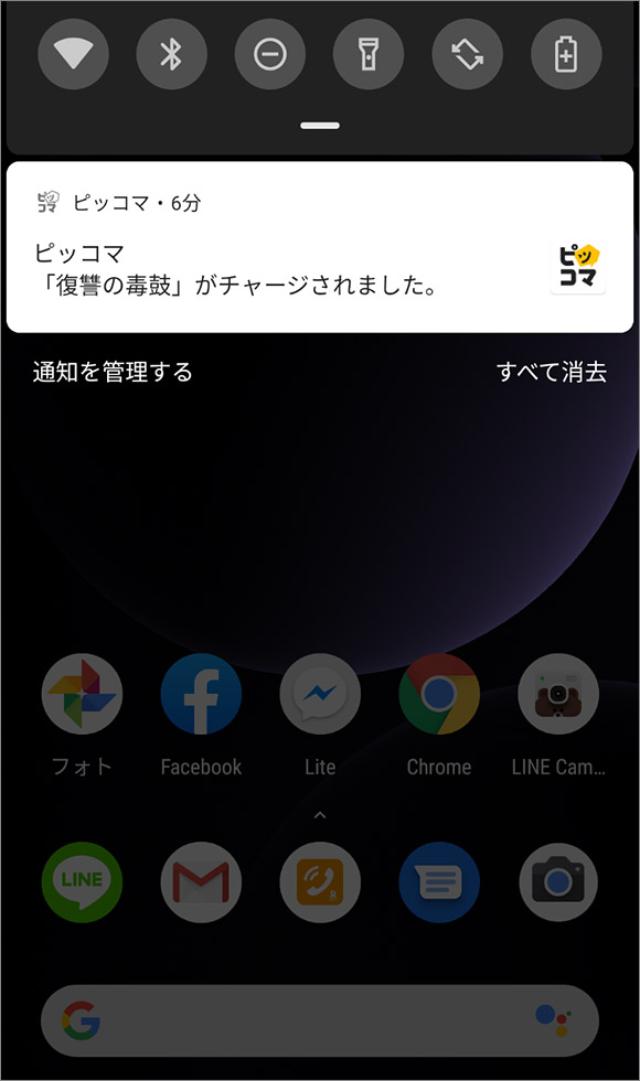Toggle the Bluetooth quick setting
The image size is (640, 1081).
click(171, 55)
